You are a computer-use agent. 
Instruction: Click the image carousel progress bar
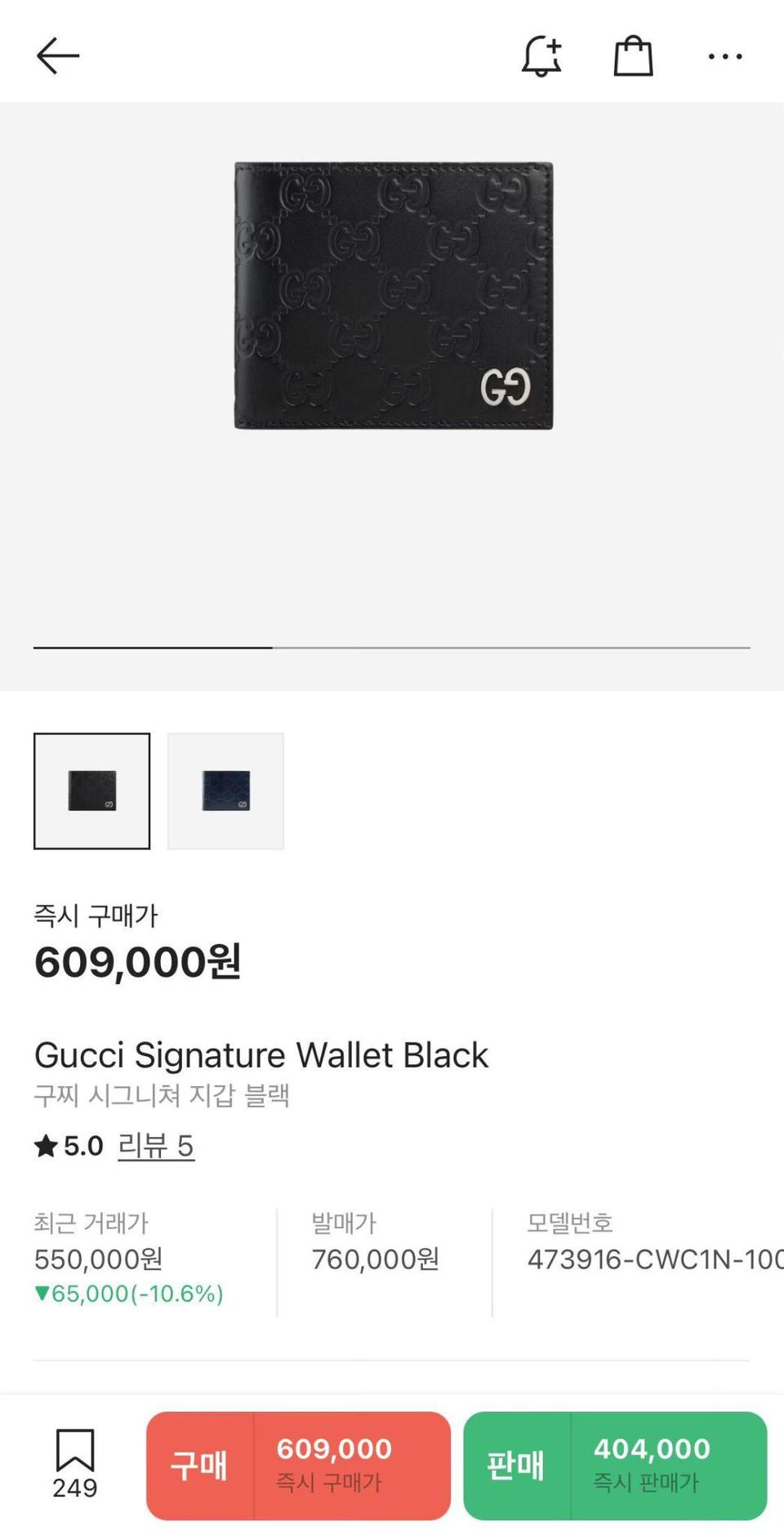392,646
